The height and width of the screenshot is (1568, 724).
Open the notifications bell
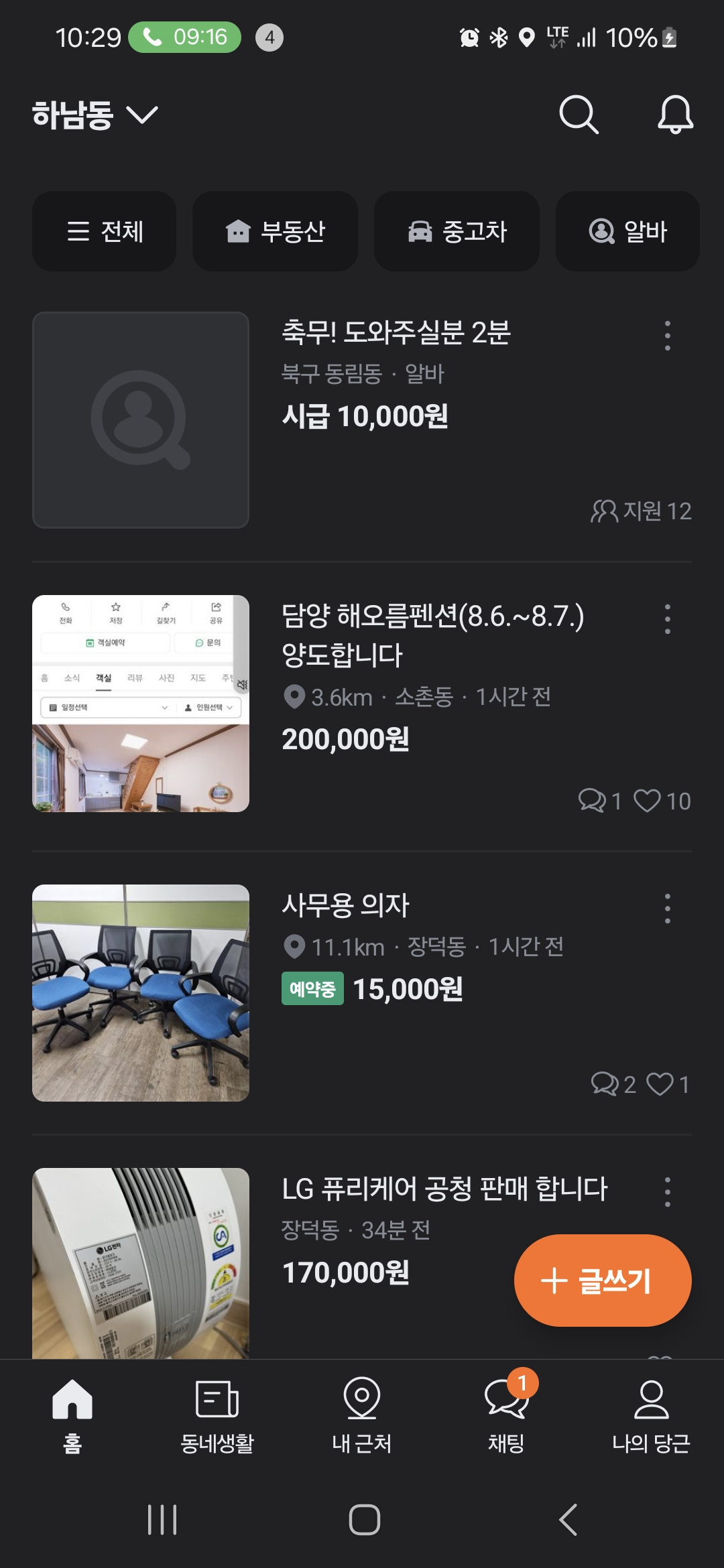click(674, 115)
